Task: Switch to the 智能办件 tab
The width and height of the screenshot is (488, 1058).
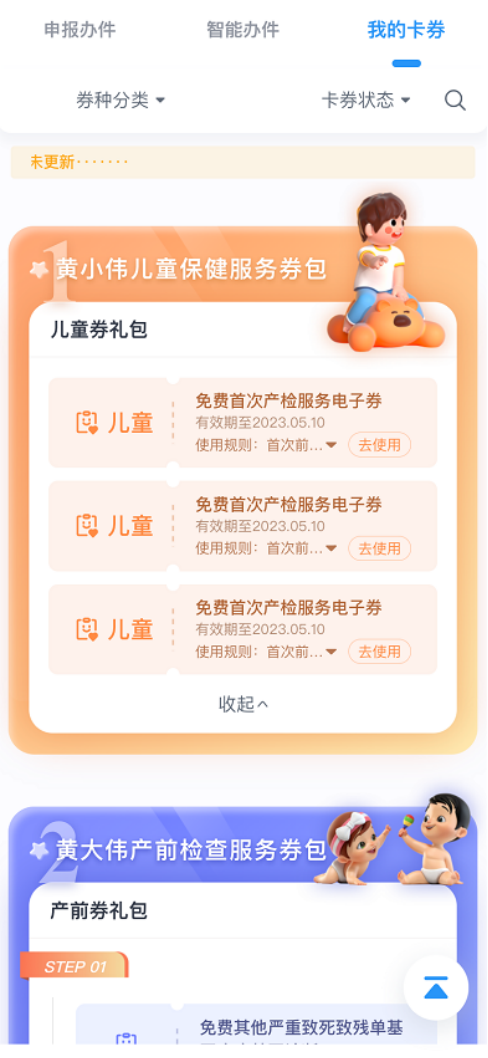Action: [243, 30]
